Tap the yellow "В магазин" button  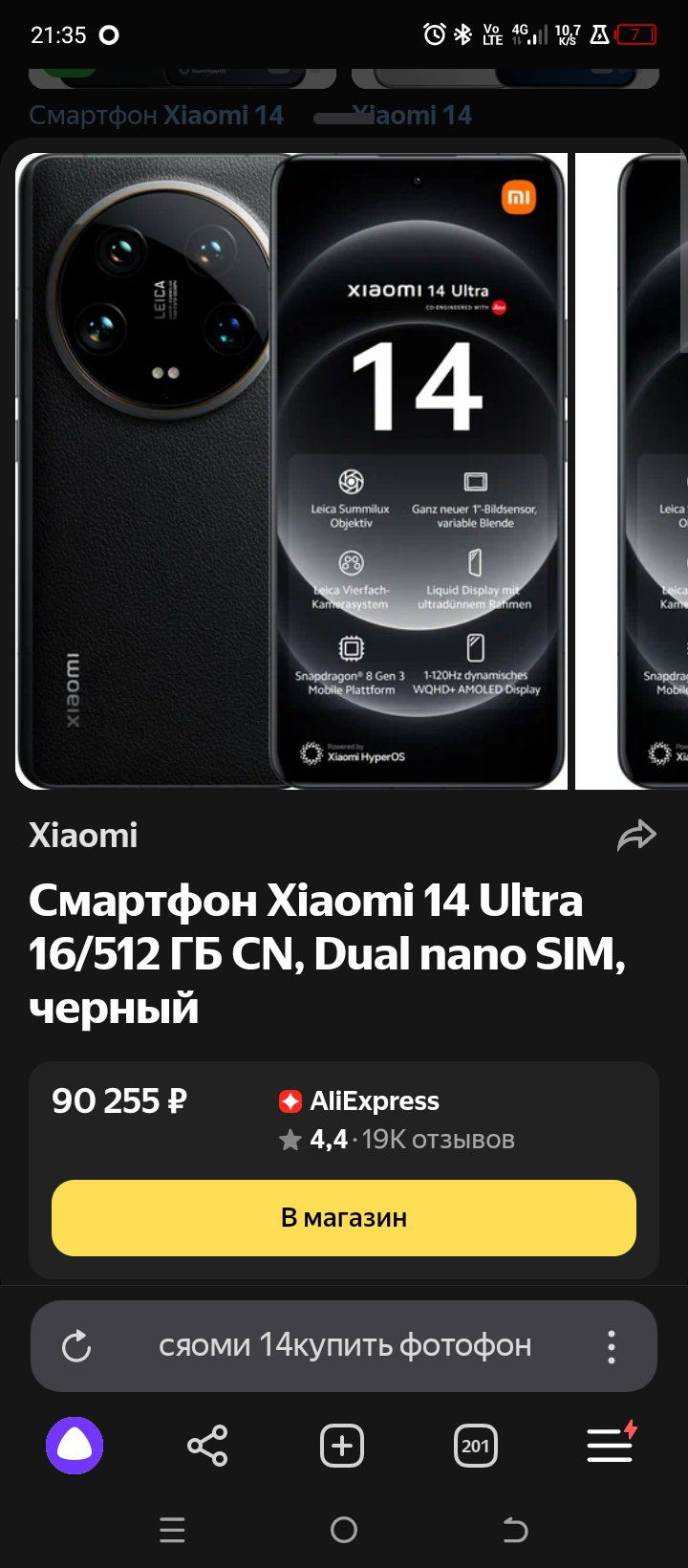[x=344, y=1217]
